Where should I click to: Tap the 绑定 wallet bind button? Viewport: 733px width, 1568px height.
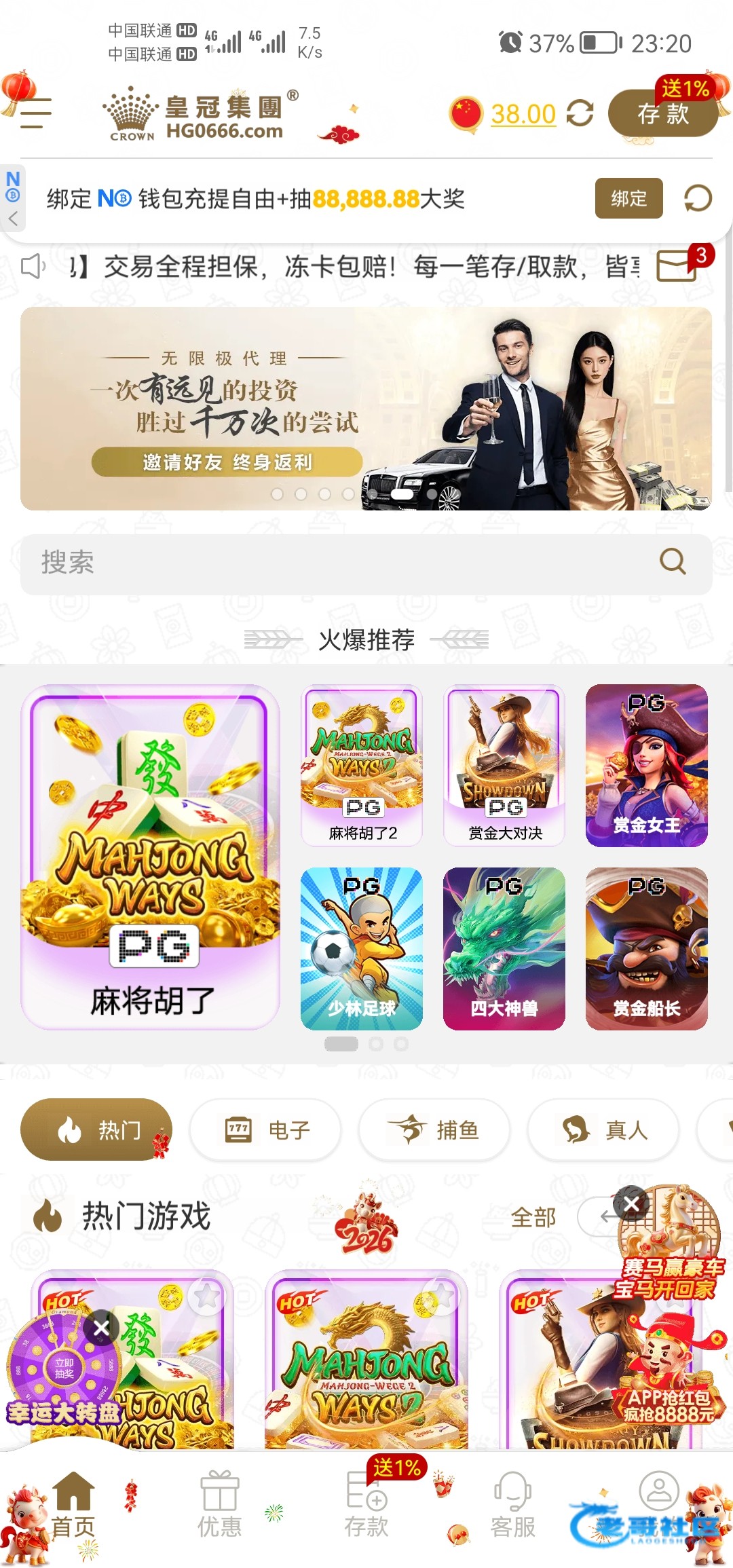(x=628, y=198)
